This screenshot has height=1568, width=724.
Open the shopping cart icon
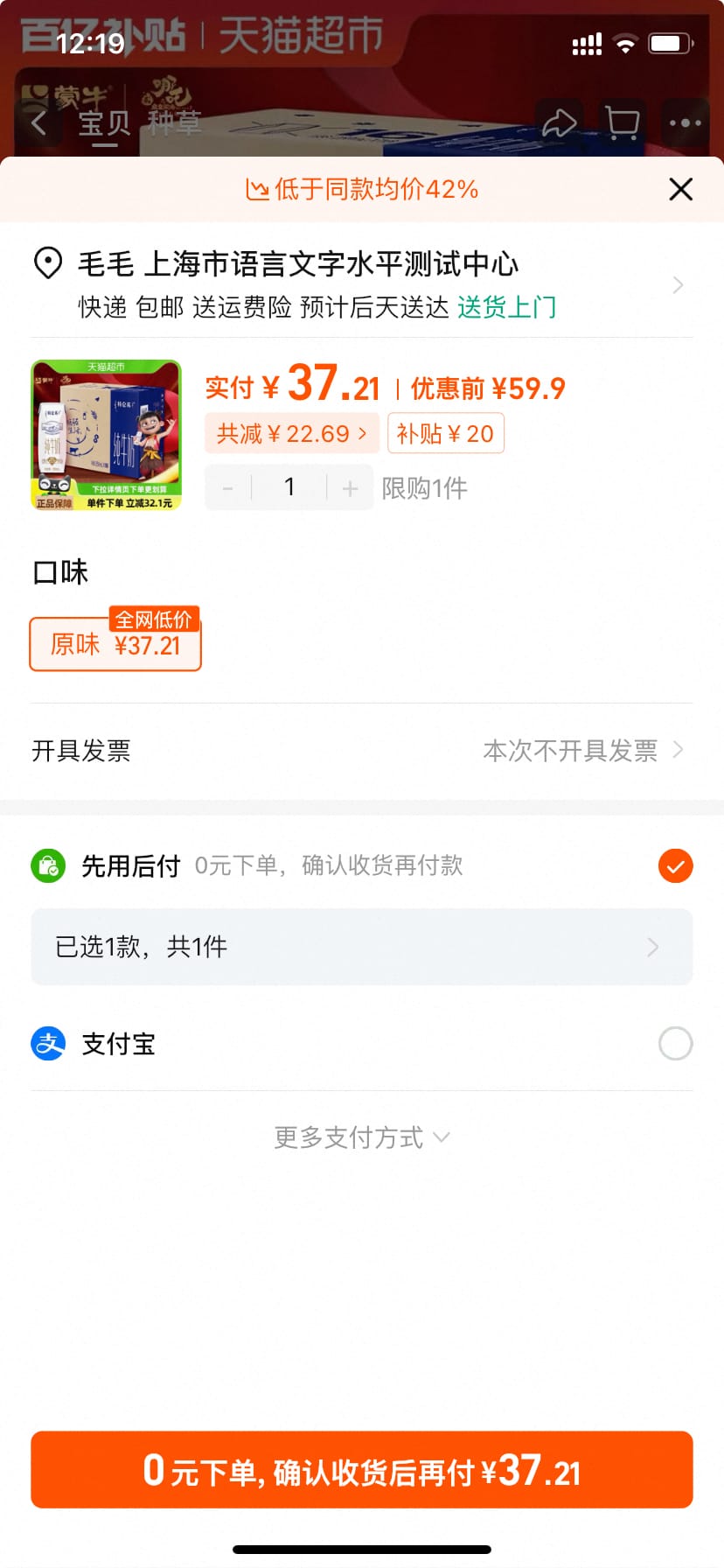tap(621, 122)
